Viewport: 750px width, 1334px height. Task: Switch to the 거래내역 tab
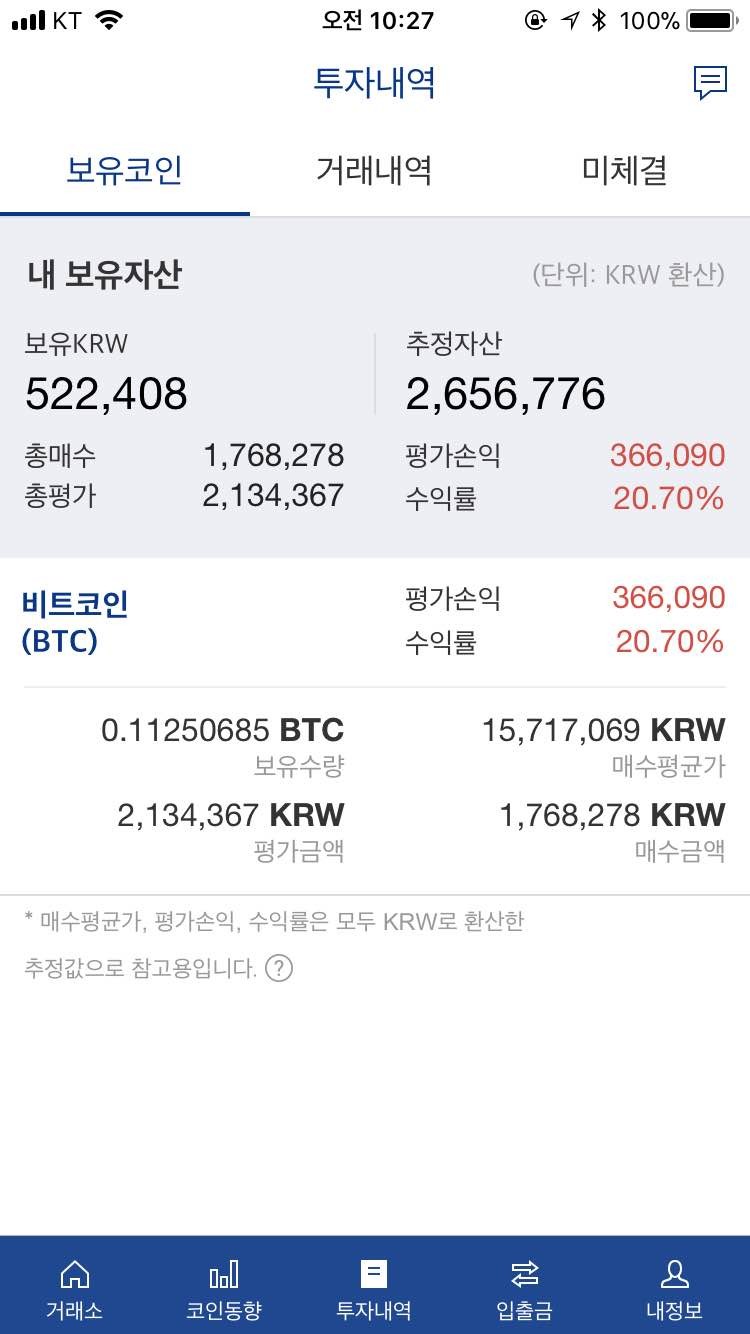tap(374, 171)
